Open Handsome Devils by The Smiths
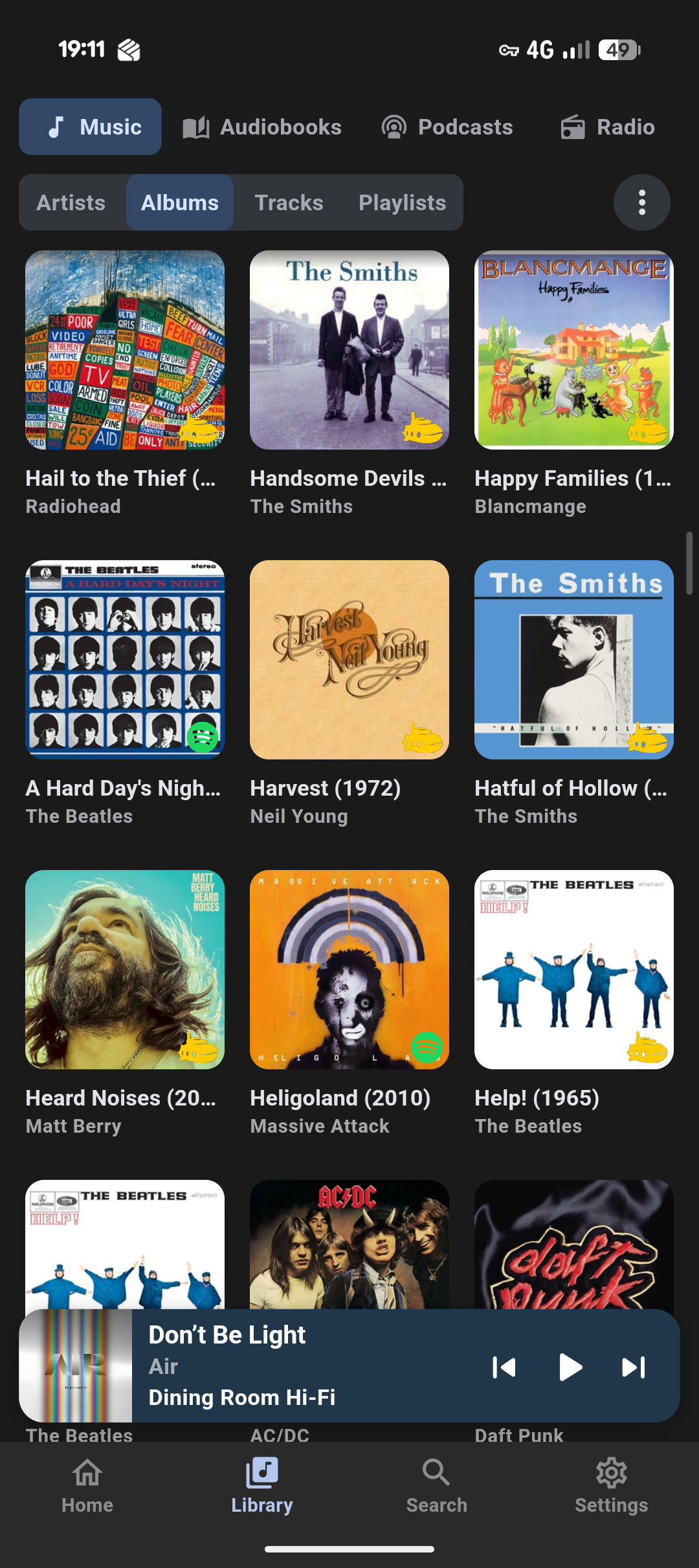699x1568 pixels. pyautogui.click(x=349, y=350)
